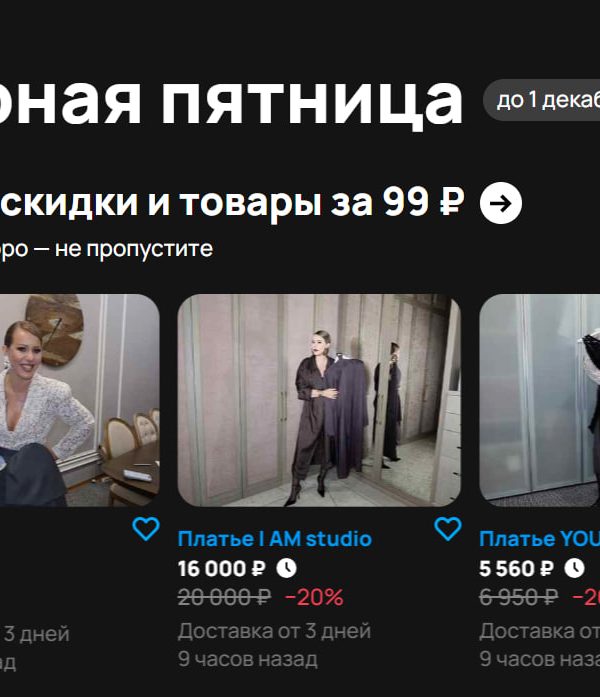
Task: Favorite the sequined jacket item with heart icon
Action: tap(146, 529)
